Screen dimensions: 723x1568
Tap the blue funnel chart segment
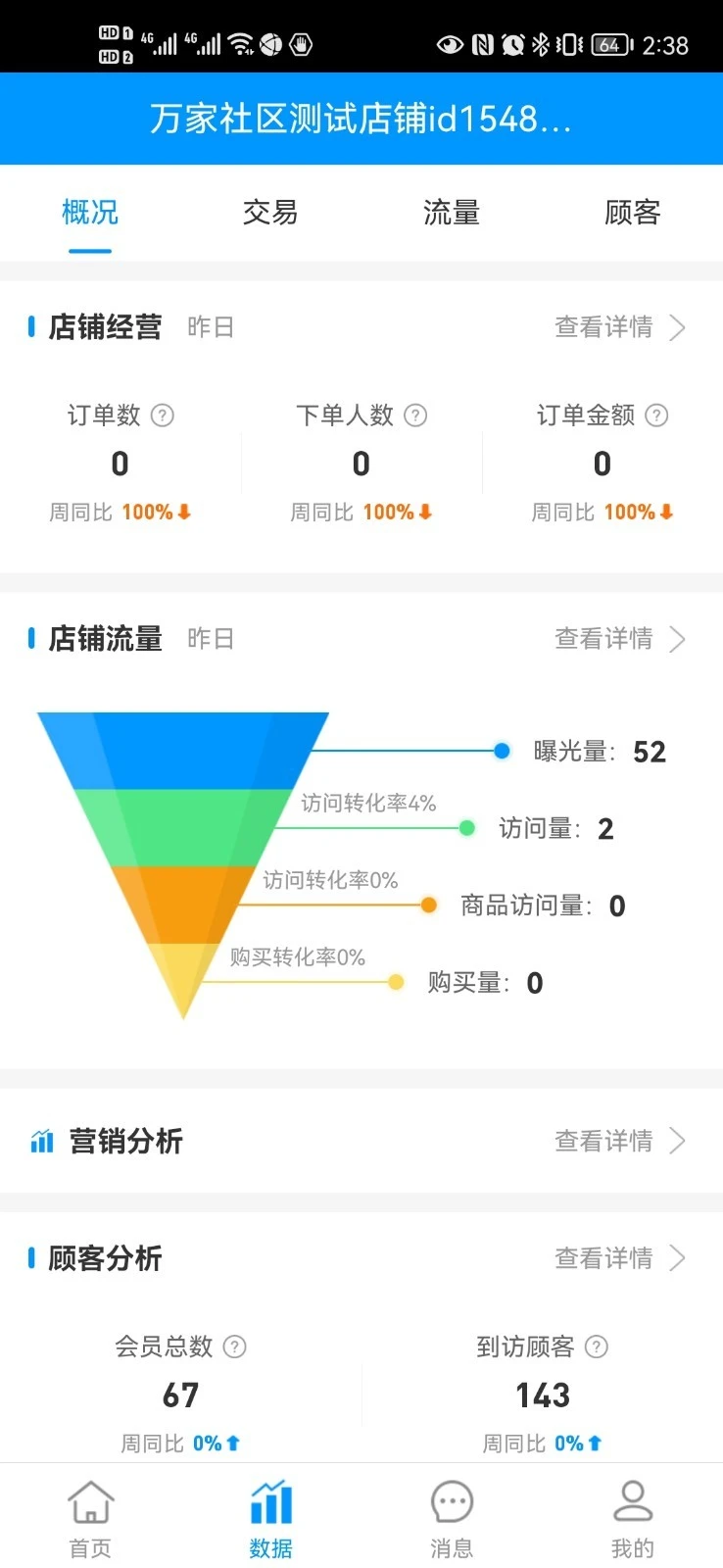tap(181, 750)
